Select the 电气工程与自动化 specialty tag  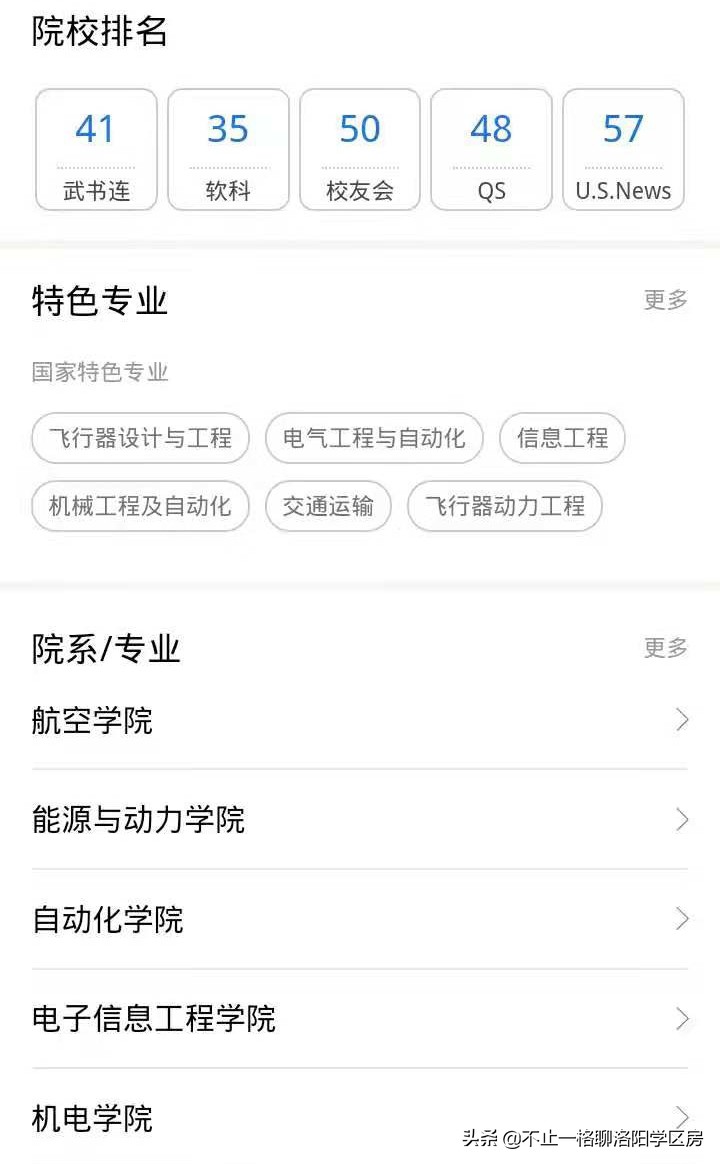[374, 438]
